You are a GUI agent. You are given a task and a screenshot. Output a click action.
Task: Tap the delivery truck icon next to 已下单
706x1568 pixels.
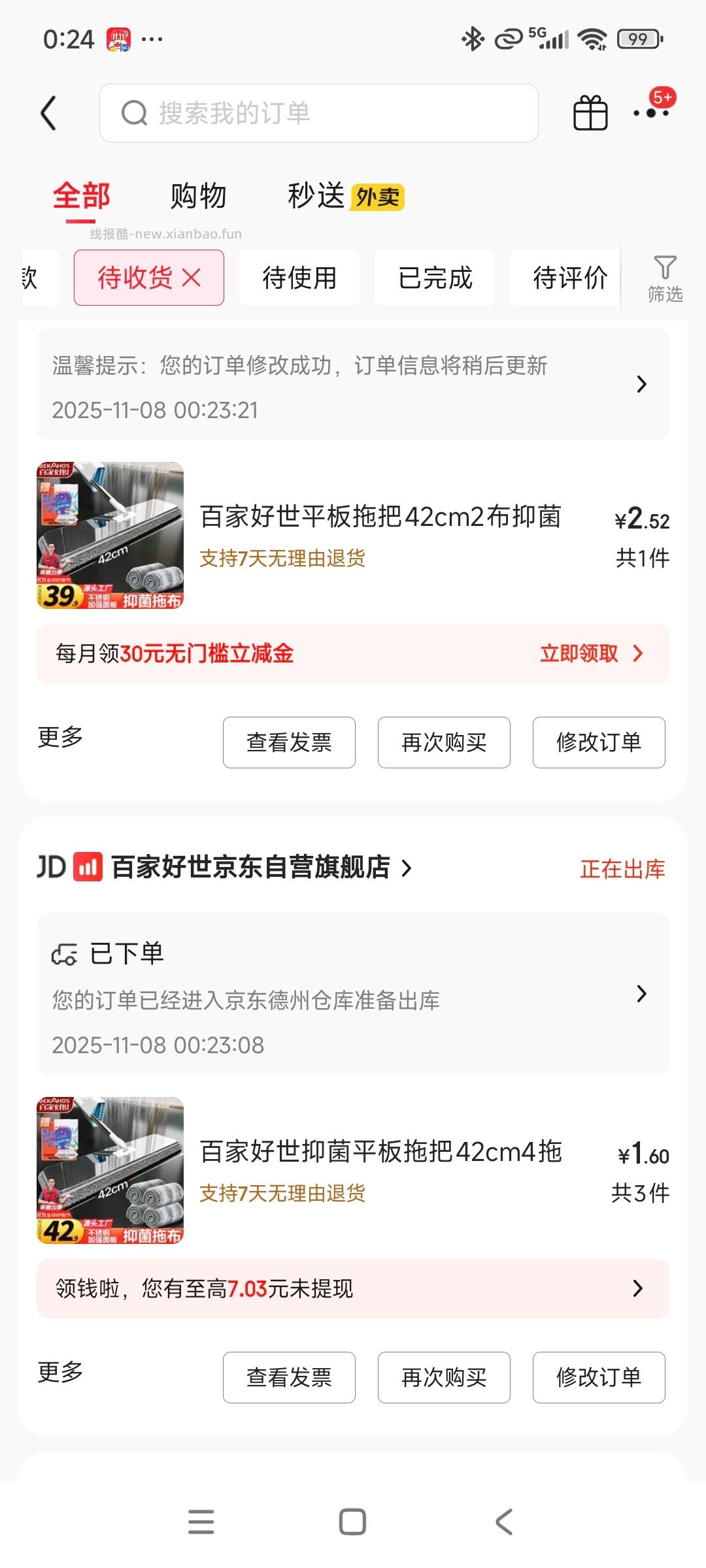click(65, 953)
